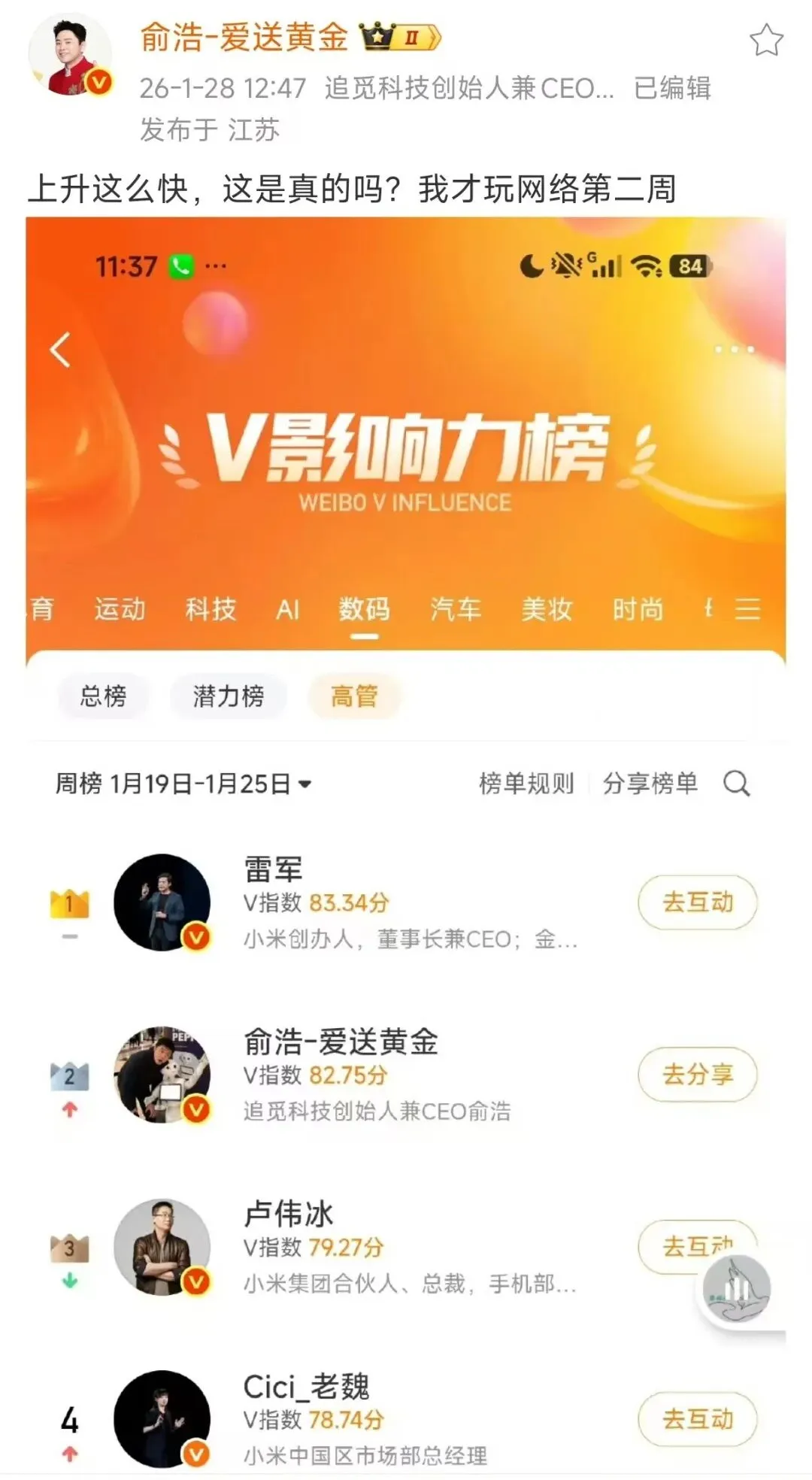This screenshot has width=812, height=1480.
Task: Favorite this post with the star icon
Action: tap(766, 41)
